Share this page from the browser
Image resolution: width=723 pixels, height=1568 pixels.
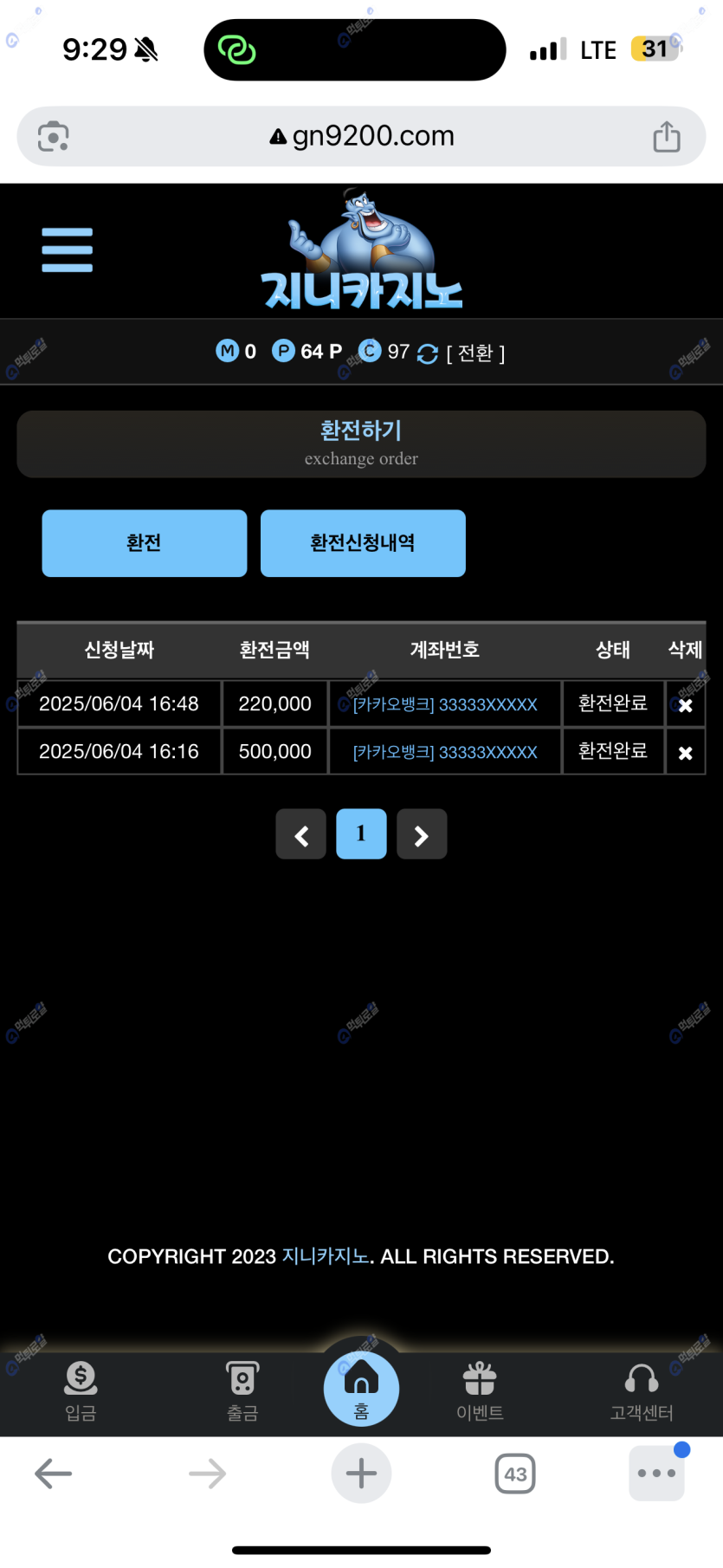pyautogui.click(x=666, y=136)
